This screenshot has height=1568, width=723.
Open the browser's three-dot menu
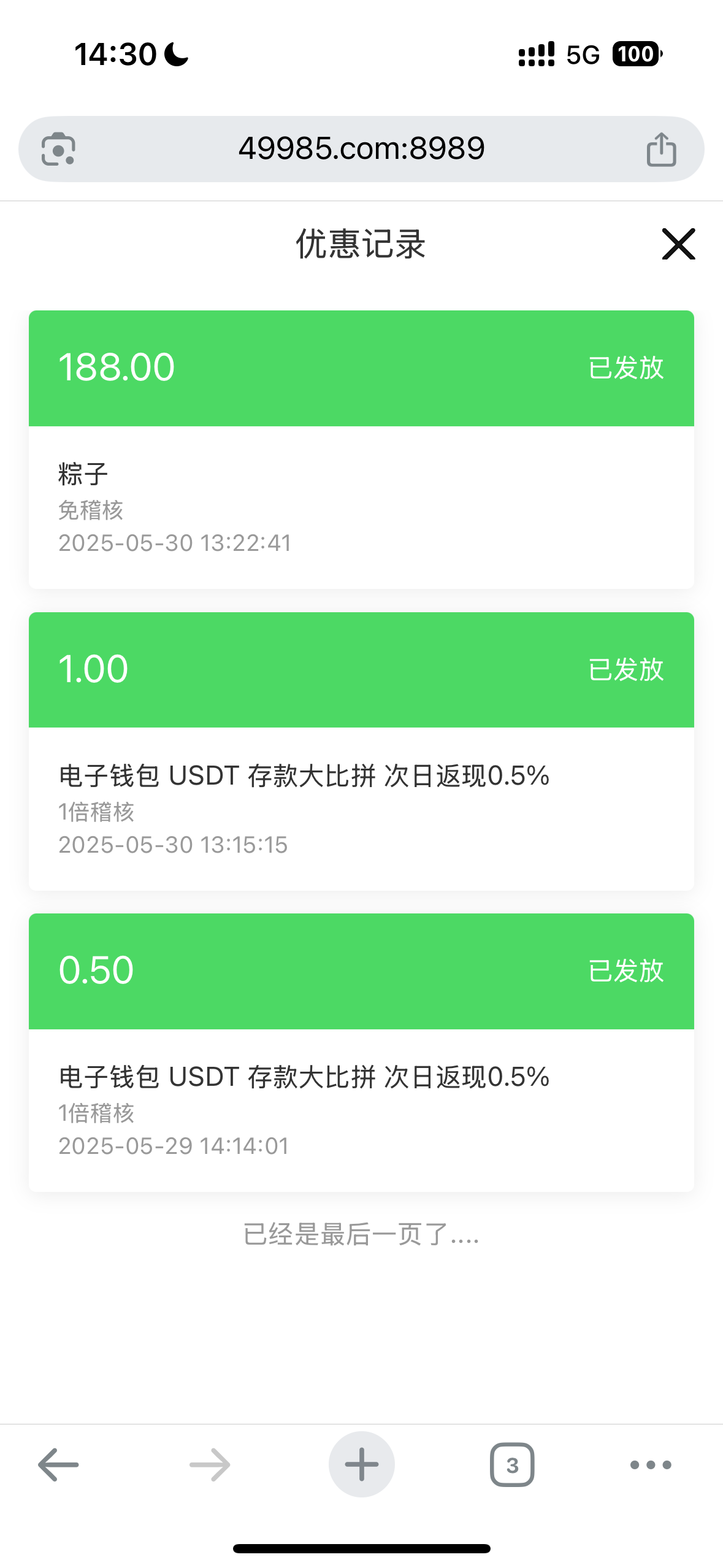(651, 1464)
